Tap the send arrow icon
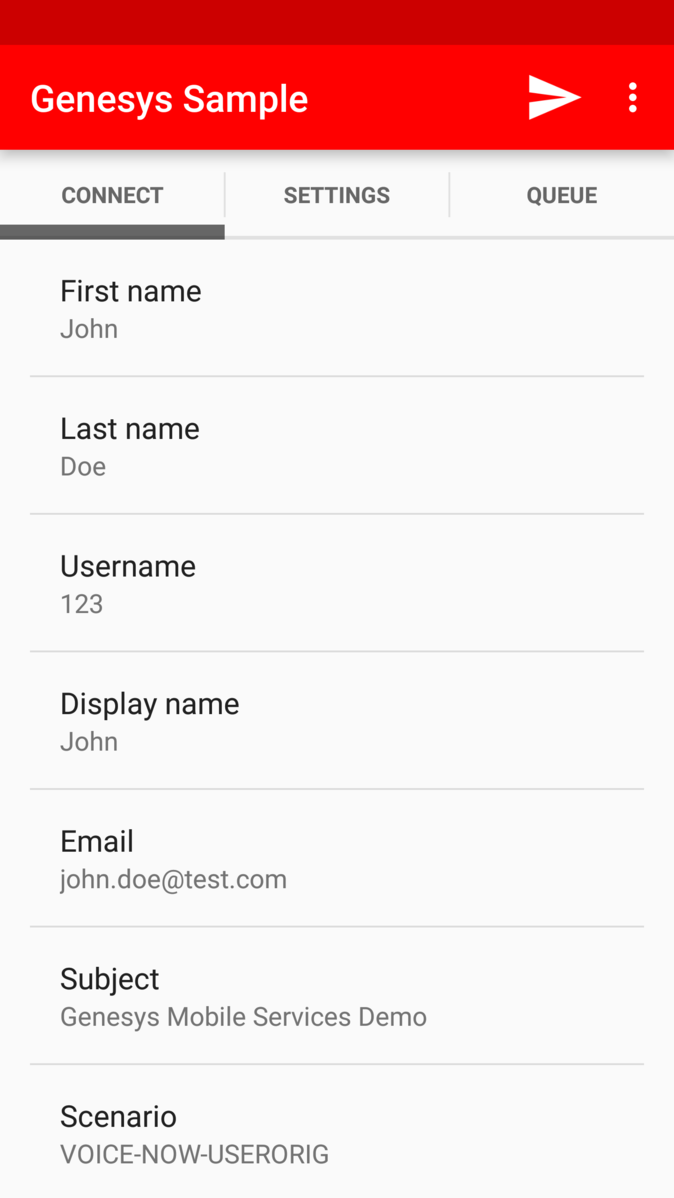674x1198 pixels. click(x=554, y=98)
